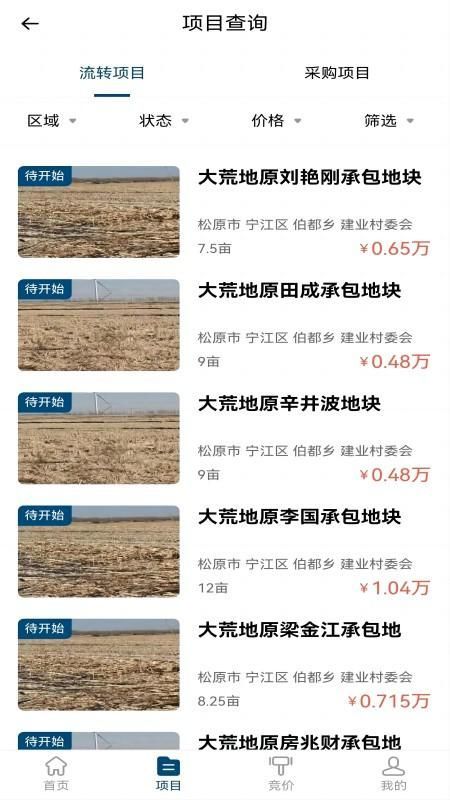Go to the 首页 home tab
This screenshot has width=450, height=800.
coord(56,773)
